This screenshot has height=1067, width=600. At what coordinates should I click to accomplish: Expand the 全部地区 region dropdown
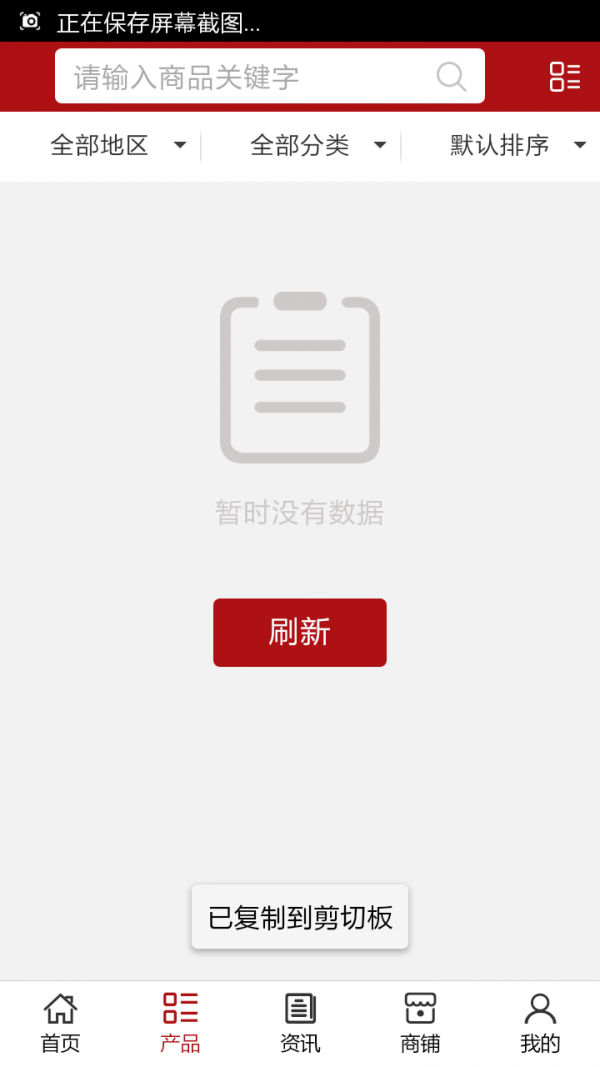[x=118, y=146]
